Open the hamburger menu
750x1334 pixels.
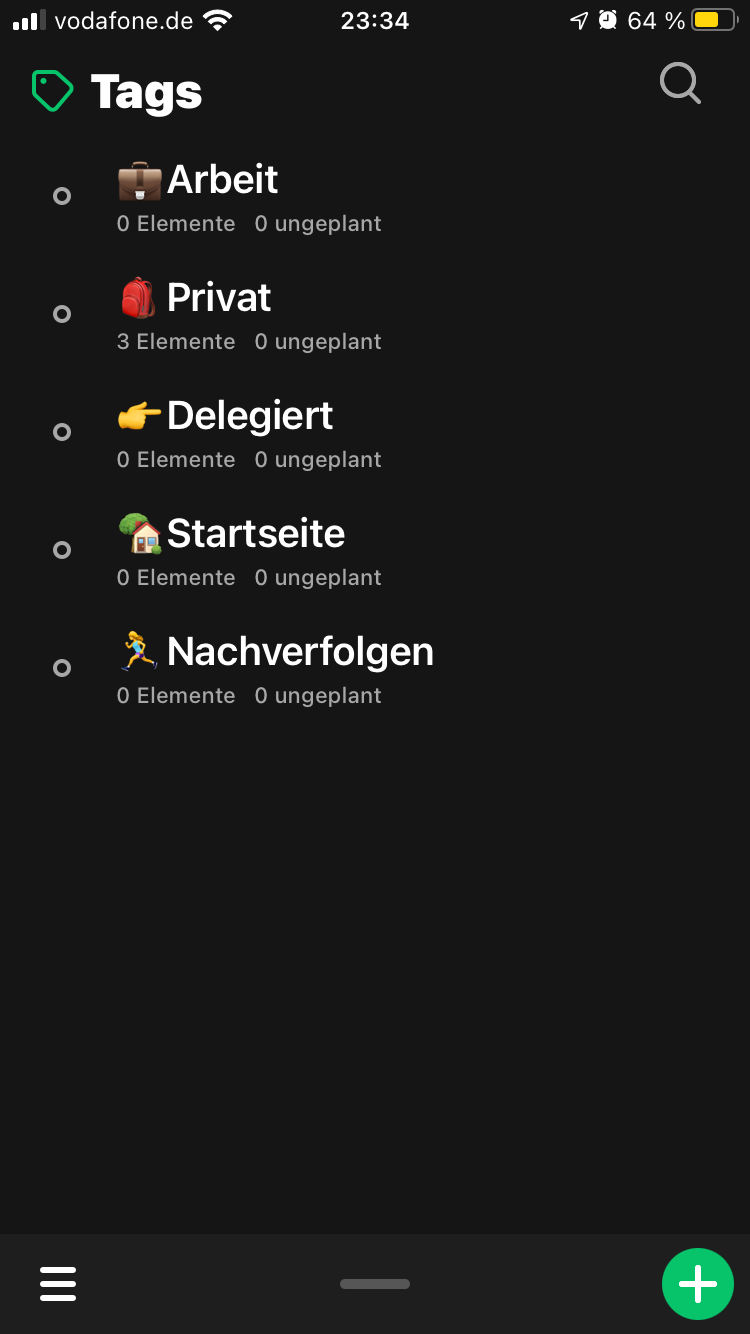click(x=58, y=1284)
